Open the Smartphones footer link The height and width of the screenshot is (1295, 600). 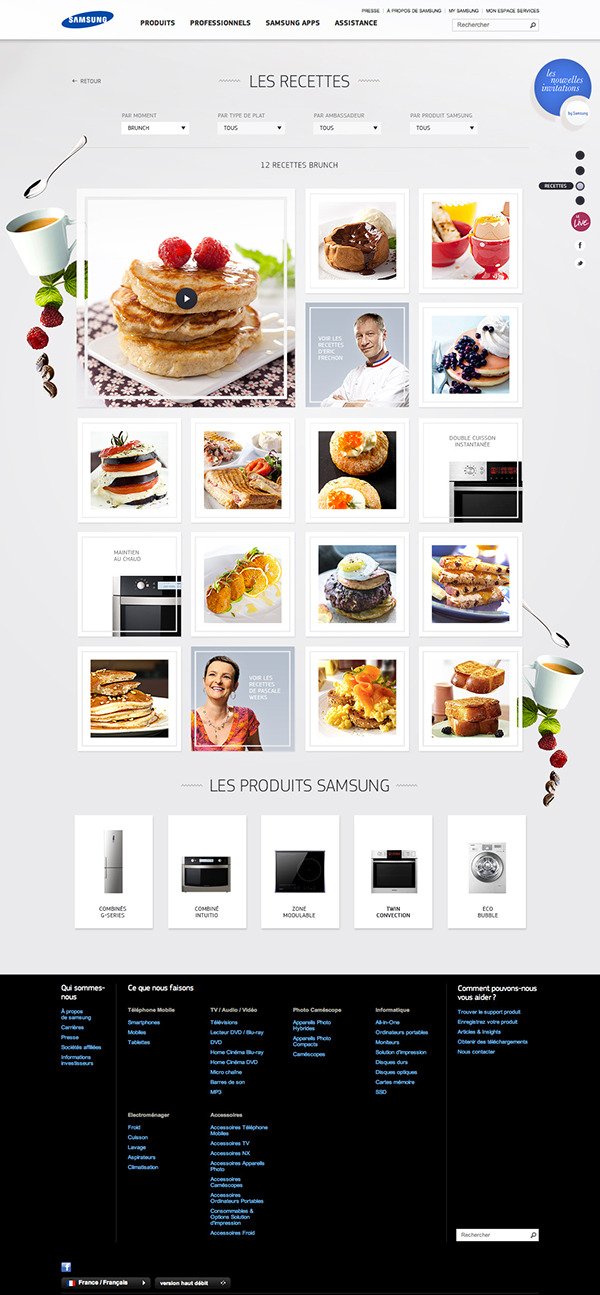click(x=143, y=1023)
